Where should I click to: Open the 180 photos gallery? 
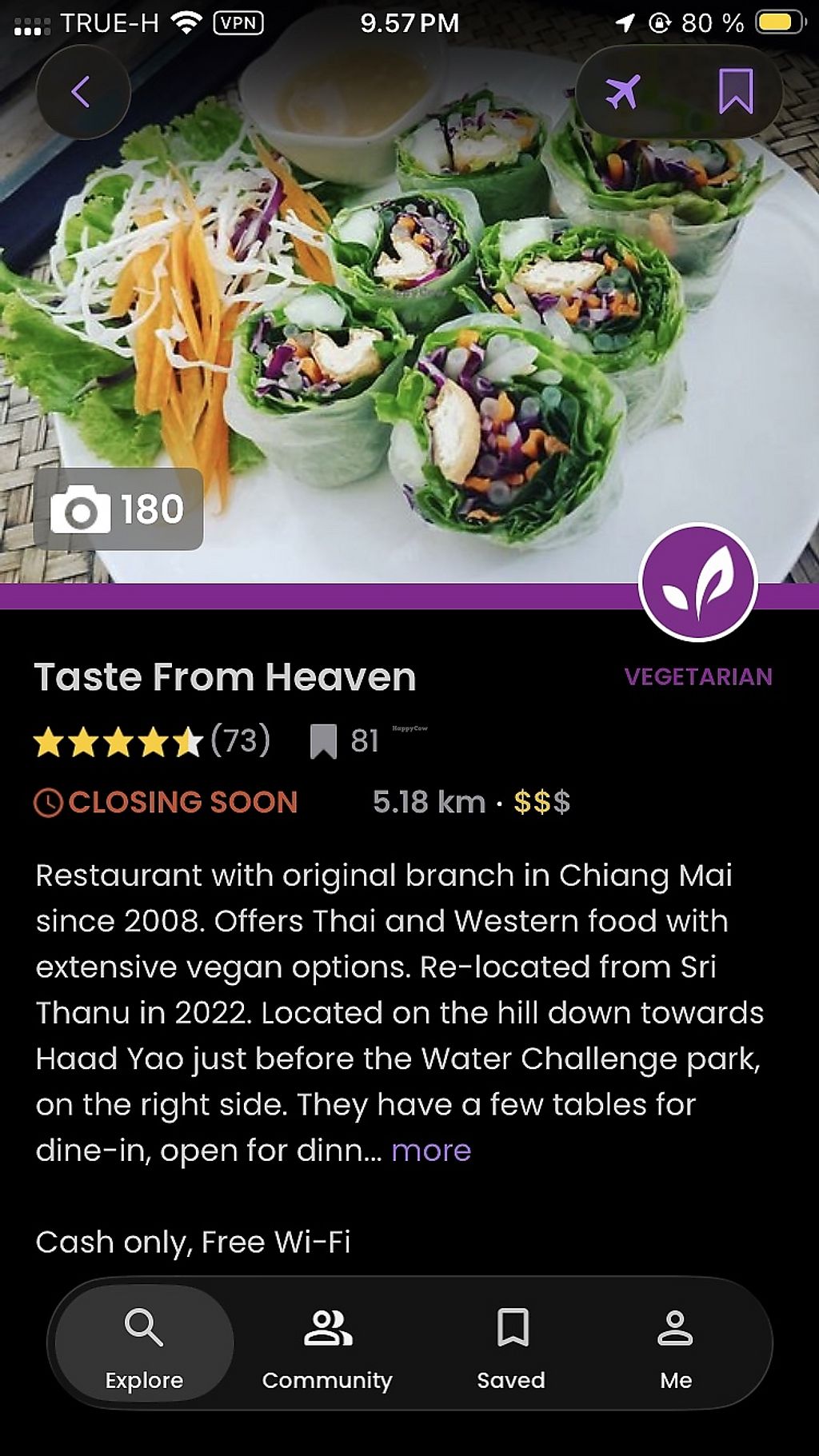pyautogui.click(x=118, y=509)
